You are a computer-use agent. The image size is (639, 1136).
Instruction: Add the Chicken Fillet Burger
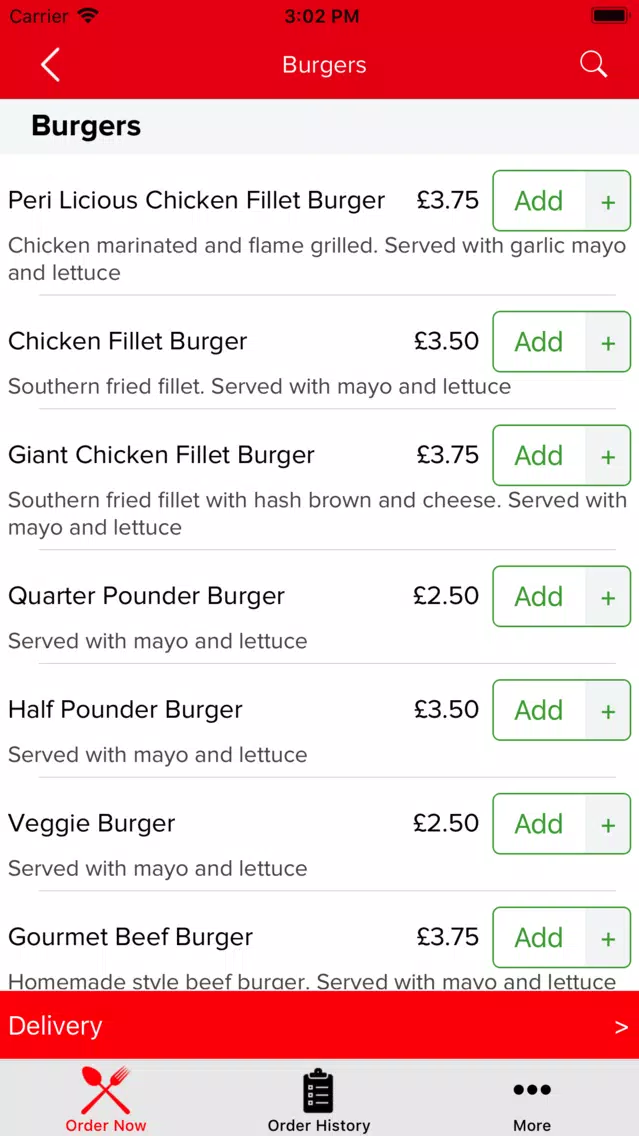[561, 341]
